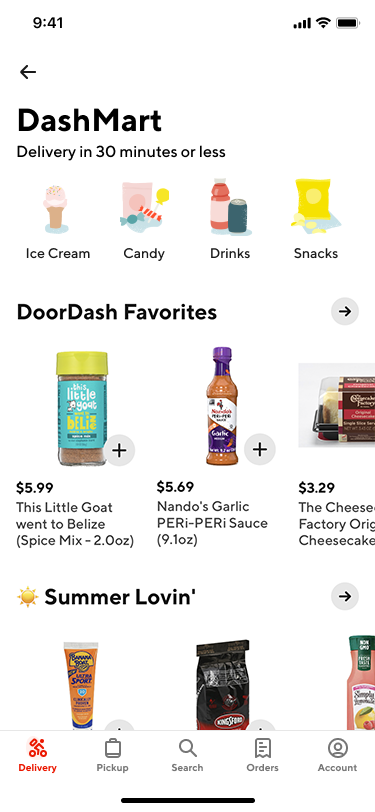The height and width of the screenshot is (812, 375).
Task: Open the Orders tab
Action: click(x=263, y=755)
